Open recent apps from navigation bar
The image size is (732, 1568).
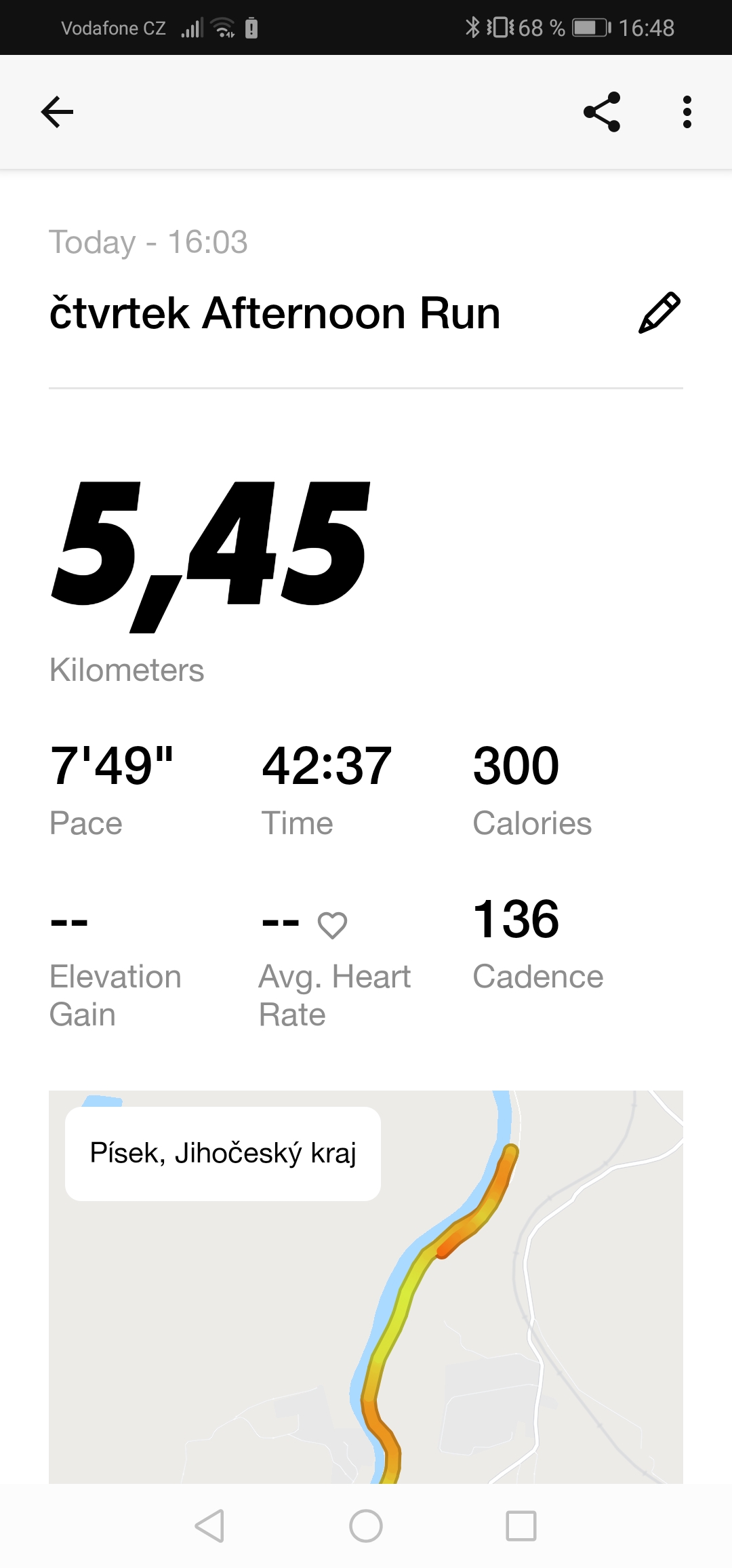521,1526
